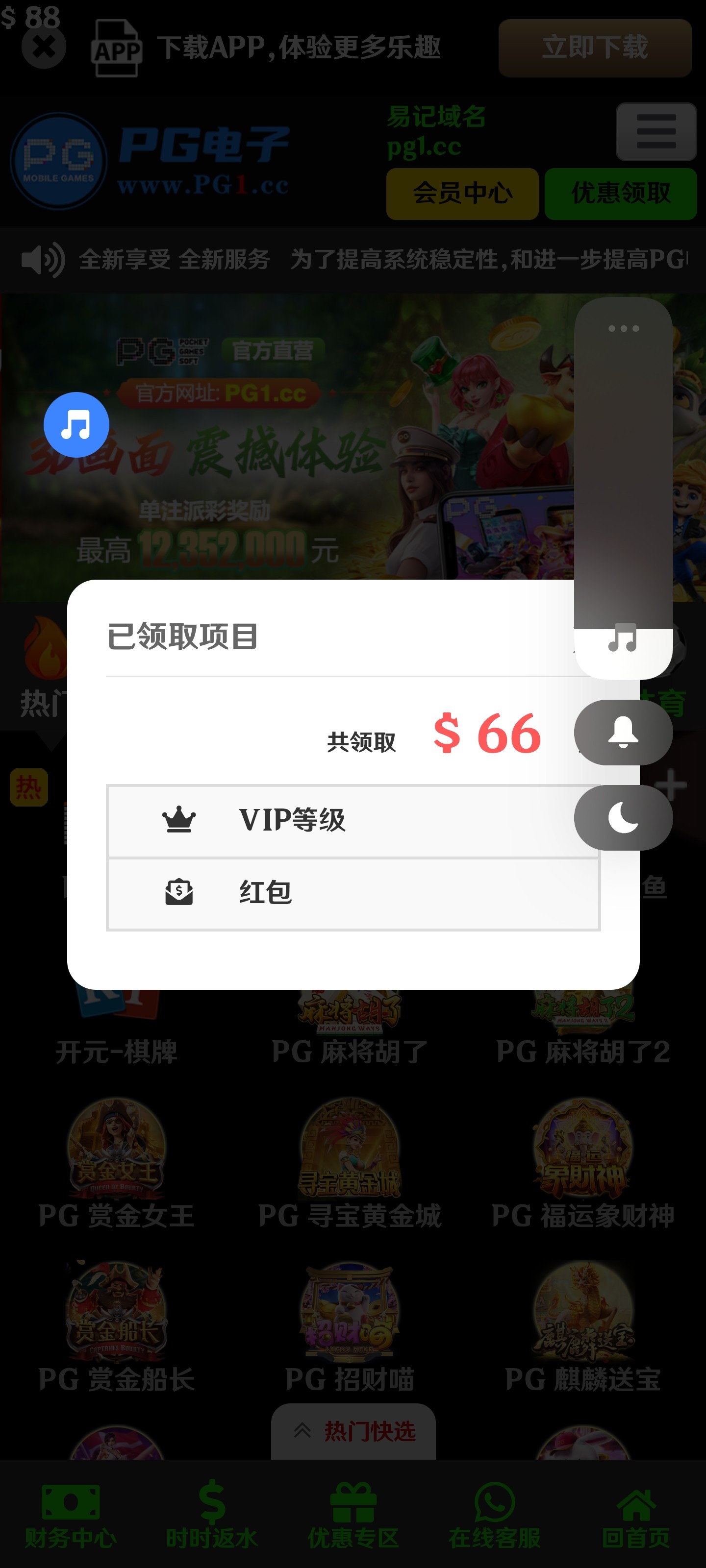Open the three-dot volume settings
Screen dimensions: 706x1568
[623, 329]
